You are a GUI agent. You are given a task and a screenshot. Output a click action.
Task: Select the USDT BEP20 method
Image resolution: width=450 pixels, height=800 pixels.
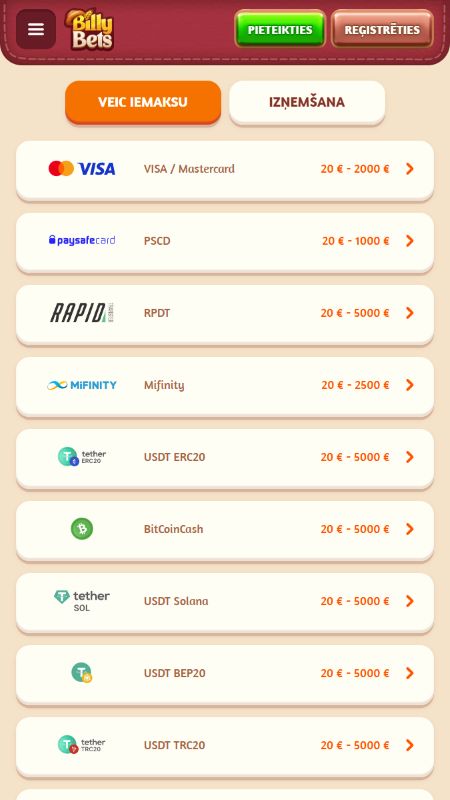click(x=225, y=673)
